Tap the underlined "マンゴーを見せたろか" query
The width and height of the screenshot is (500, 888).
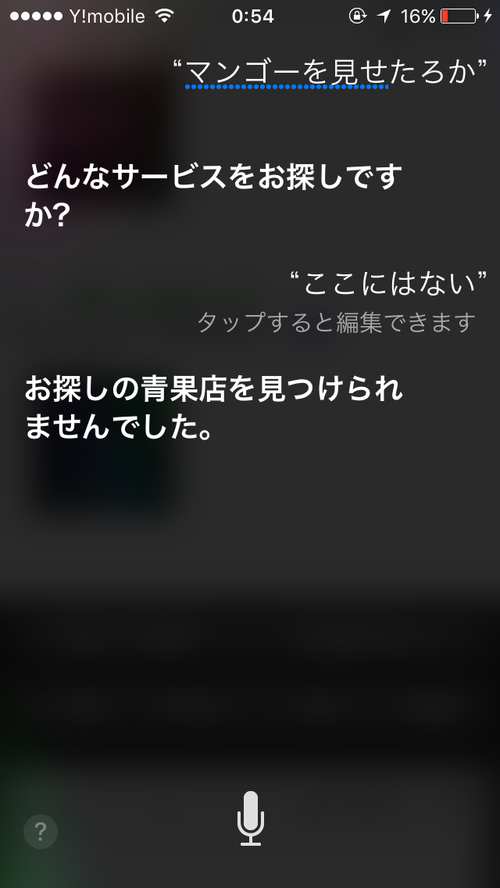click(329, 72)
